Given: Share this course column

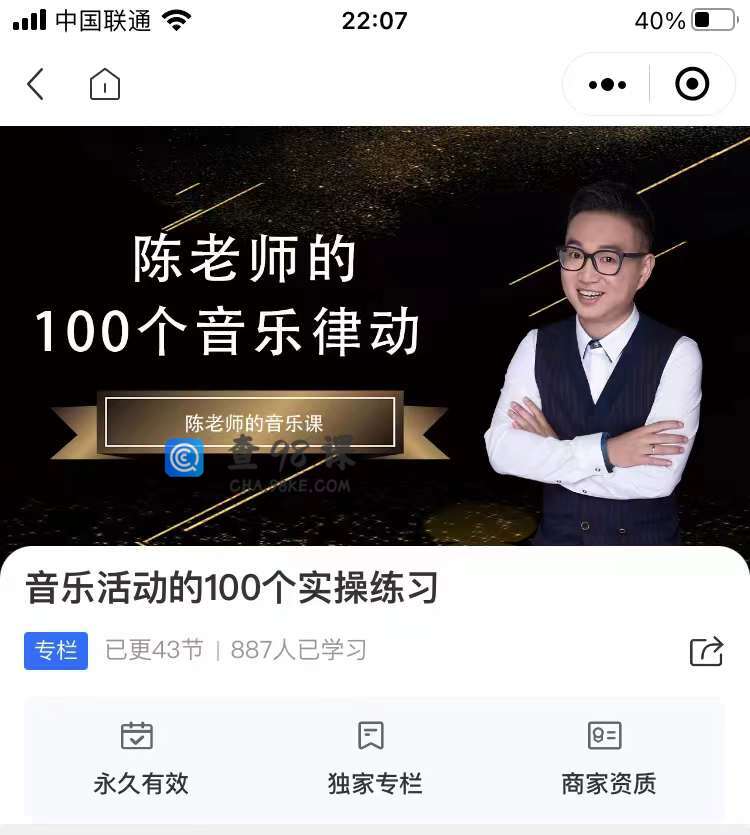Looking at the screenshot, I should point(706,651).
